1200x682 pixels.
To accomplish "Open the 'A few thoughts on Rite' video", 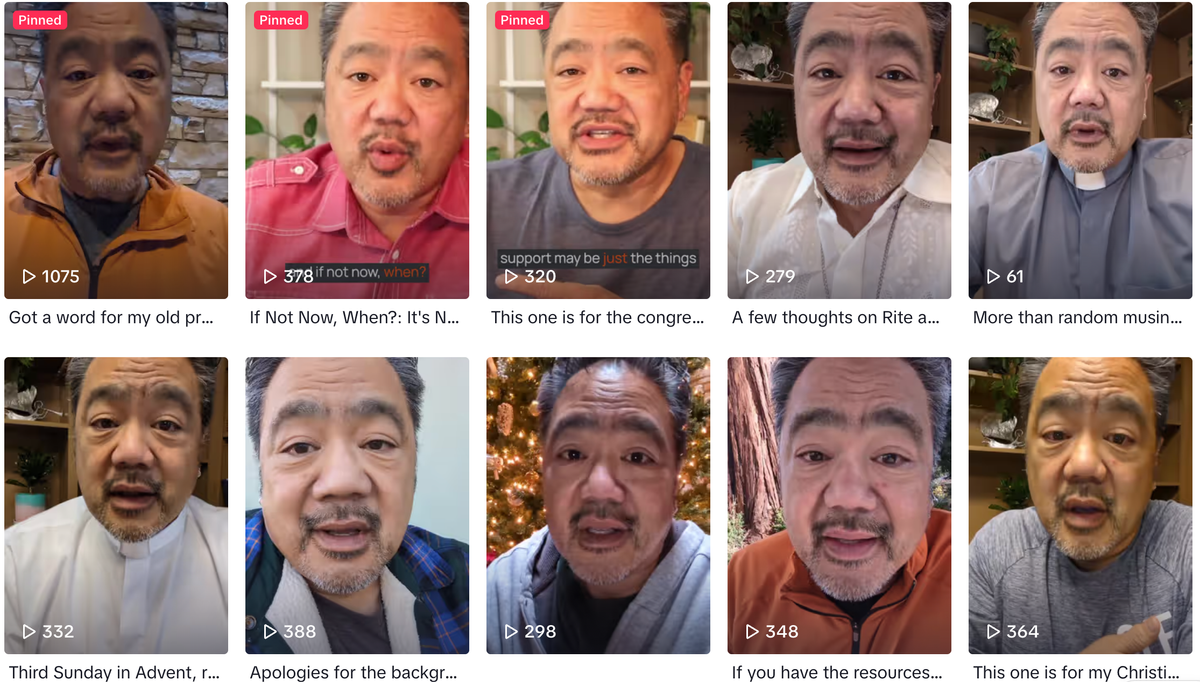I will click(x=839, y=150).
